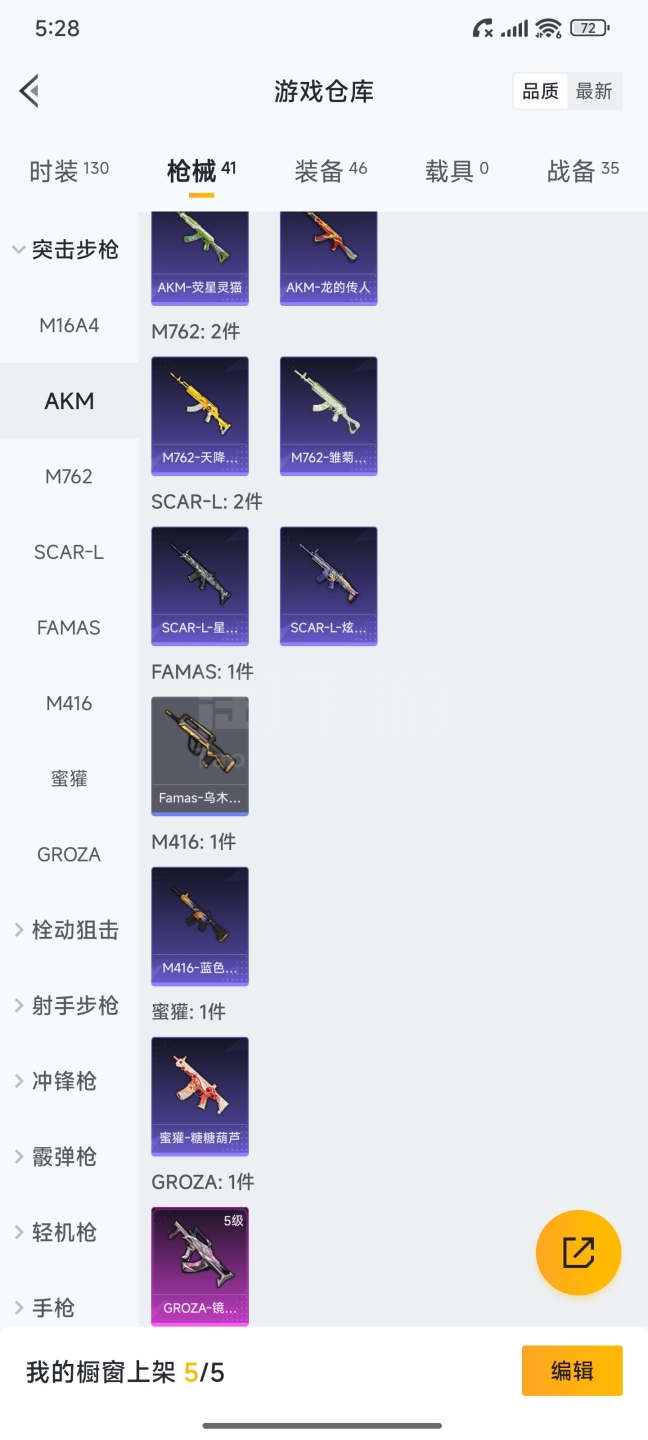Select M16A4 in the side list
The height and width of the screenshot is (1440, 648).
point(69,325)
